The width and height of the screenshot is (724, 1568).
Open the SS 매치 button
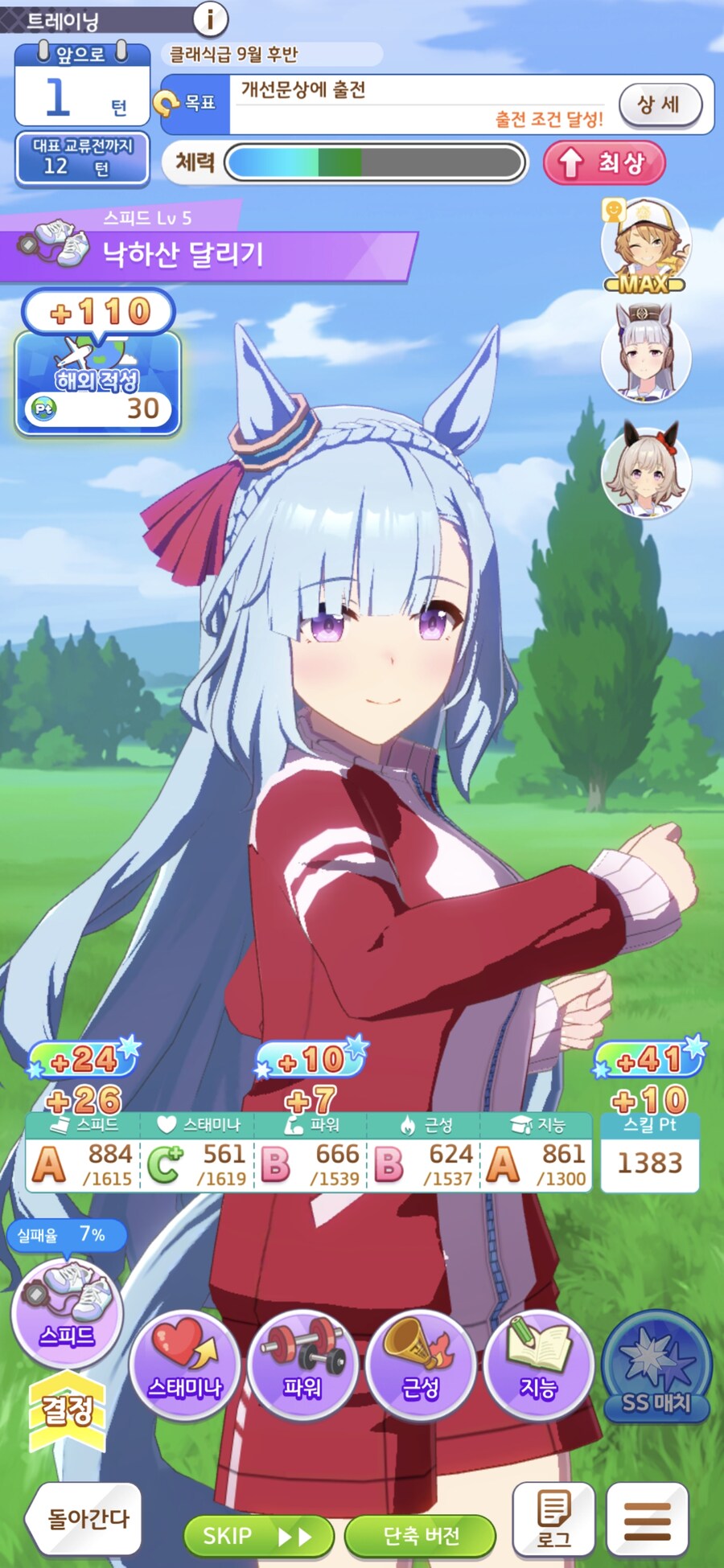(x=656, y=1367)
